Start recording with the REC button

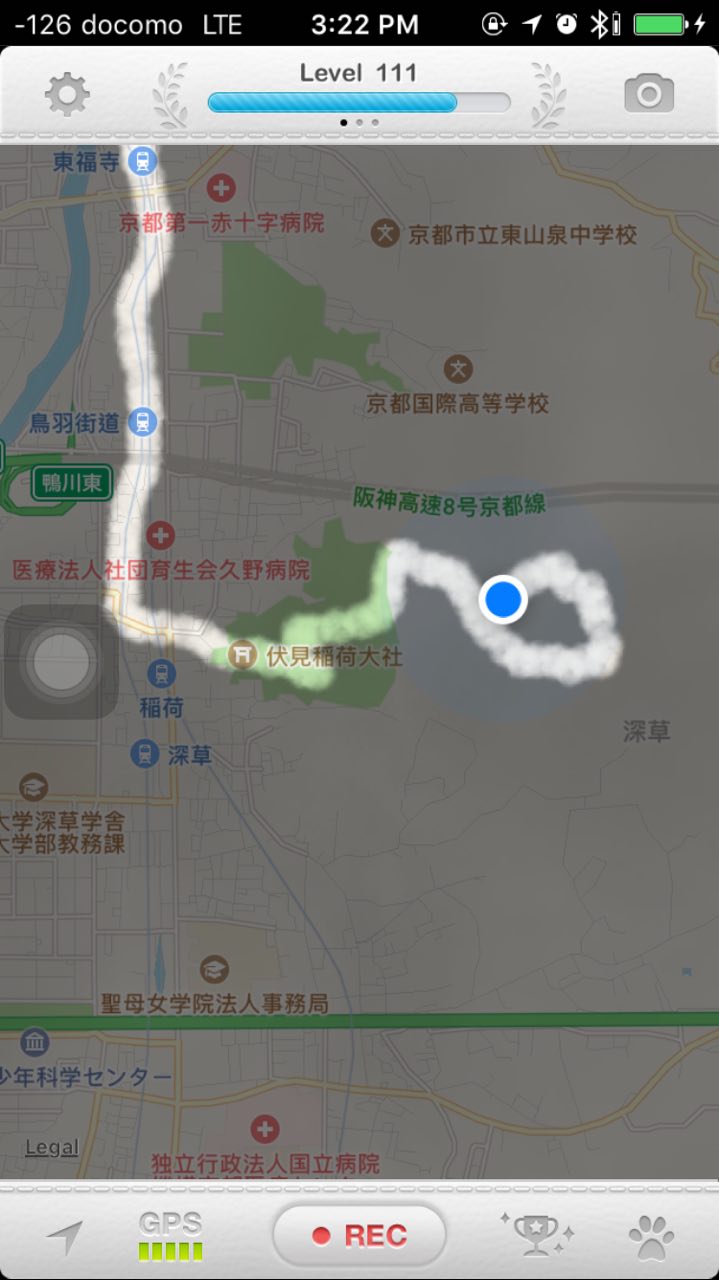359,1236
